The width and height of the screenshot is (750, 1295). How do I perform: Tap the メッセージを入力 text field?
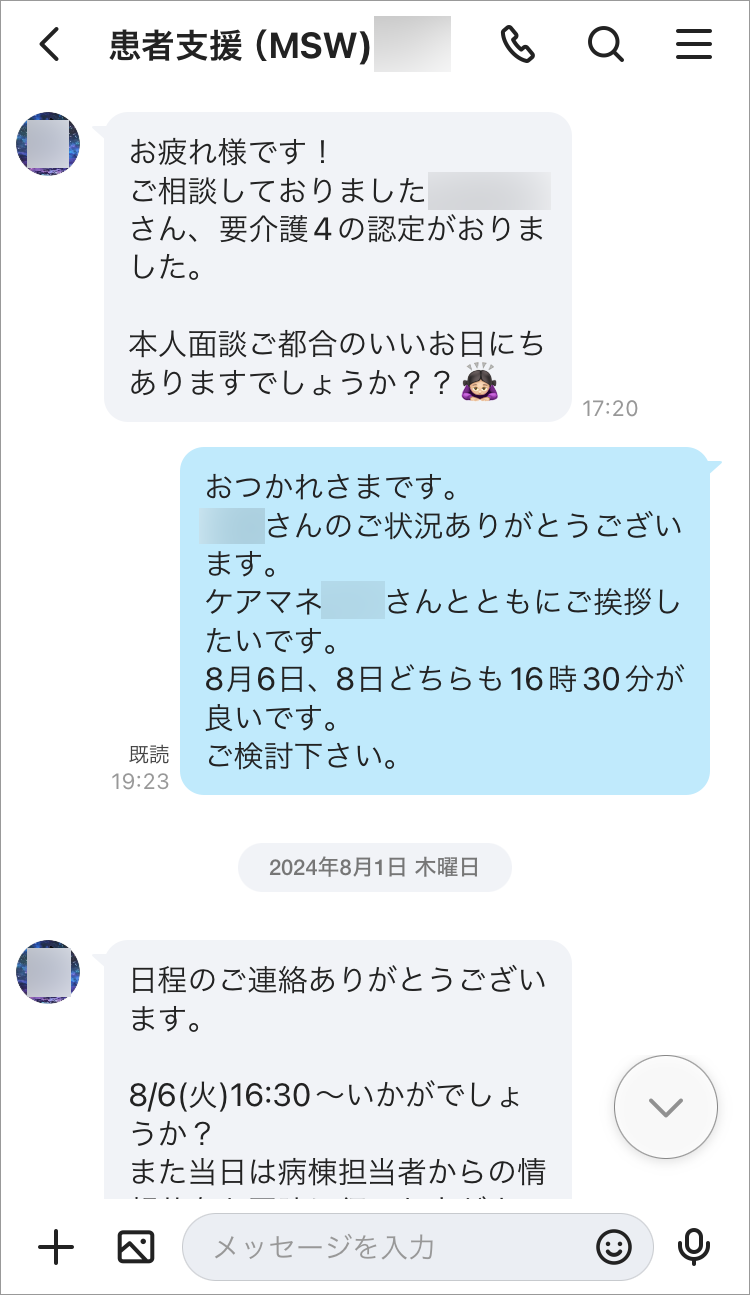point(390,1246)
